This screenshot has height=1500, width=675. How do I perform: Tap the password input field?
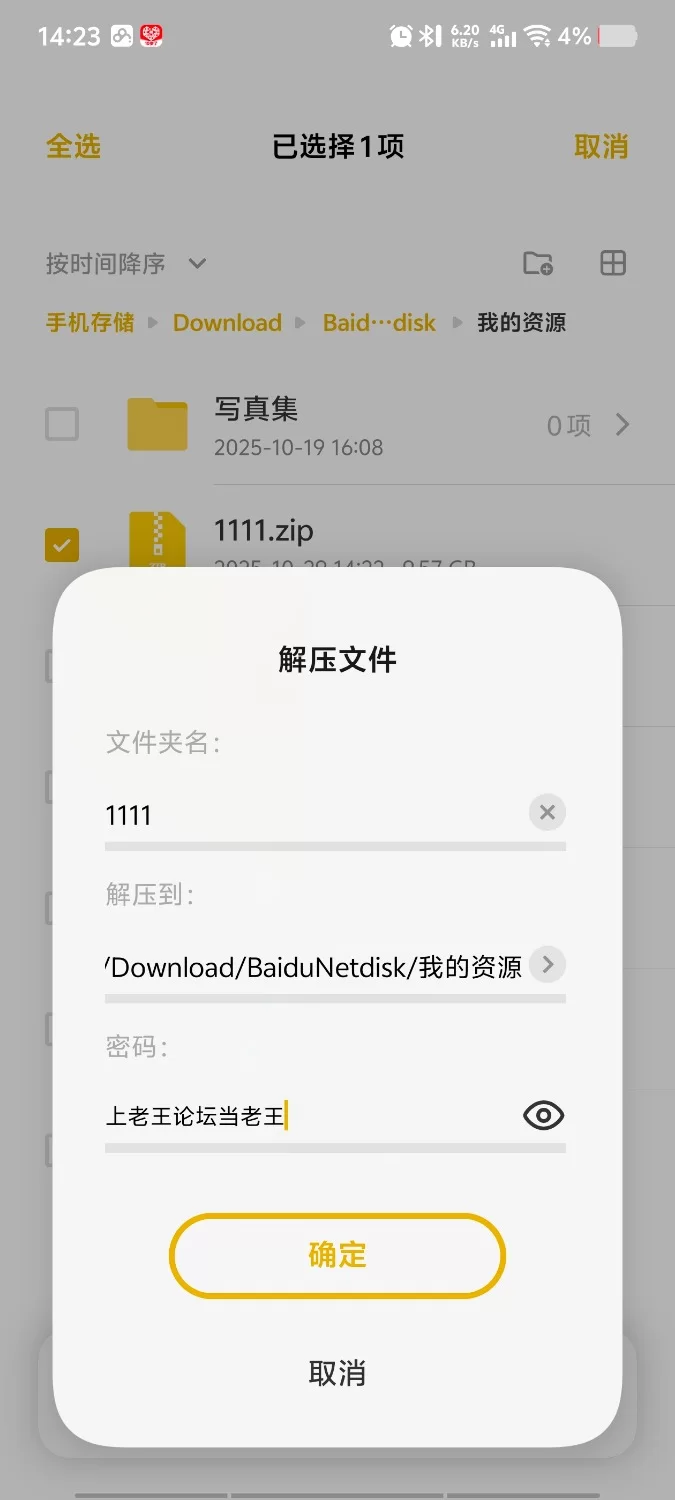coord(300,1116)
